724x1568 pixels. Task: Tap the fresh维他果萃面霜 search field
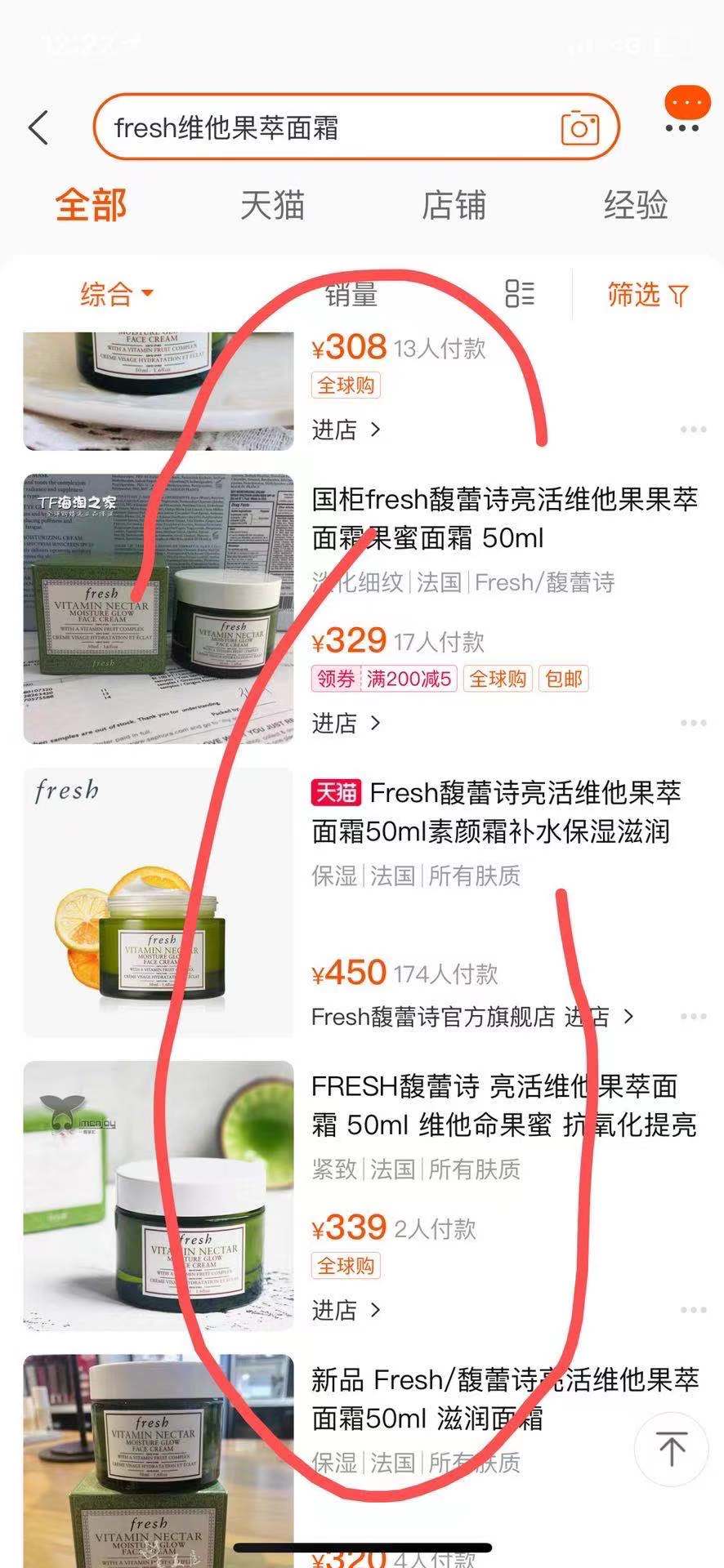(327, 128)
